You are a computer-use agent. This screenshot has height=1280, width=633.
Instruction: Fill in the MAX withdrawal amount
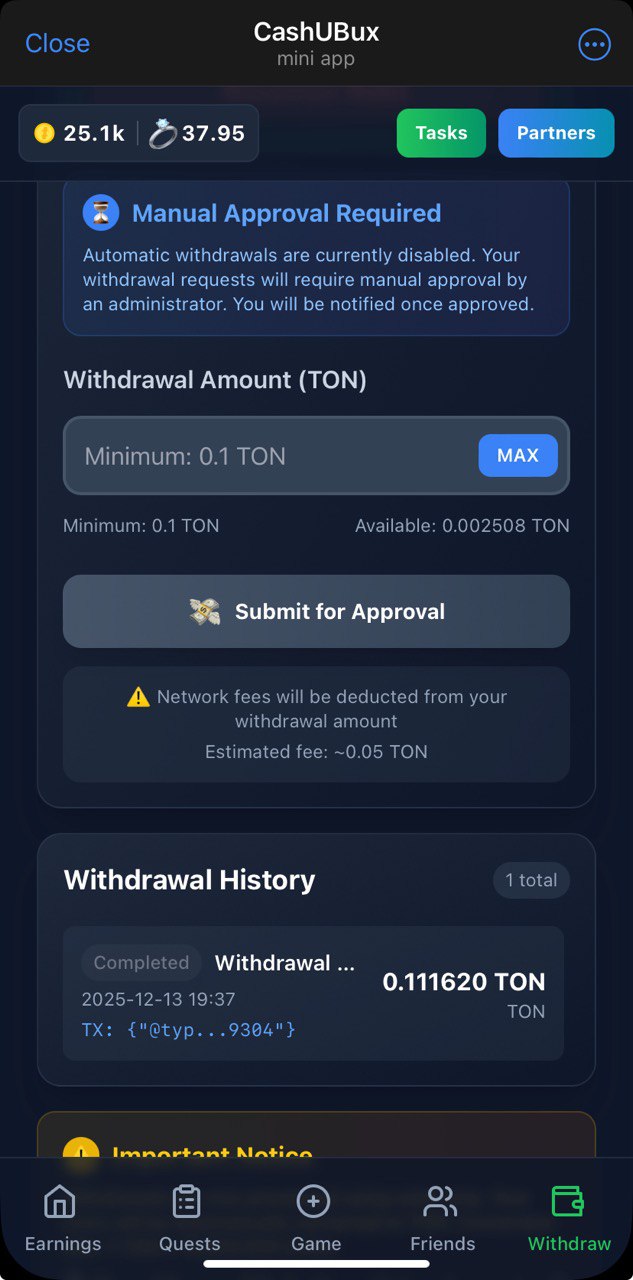click(x=517, y=456)
